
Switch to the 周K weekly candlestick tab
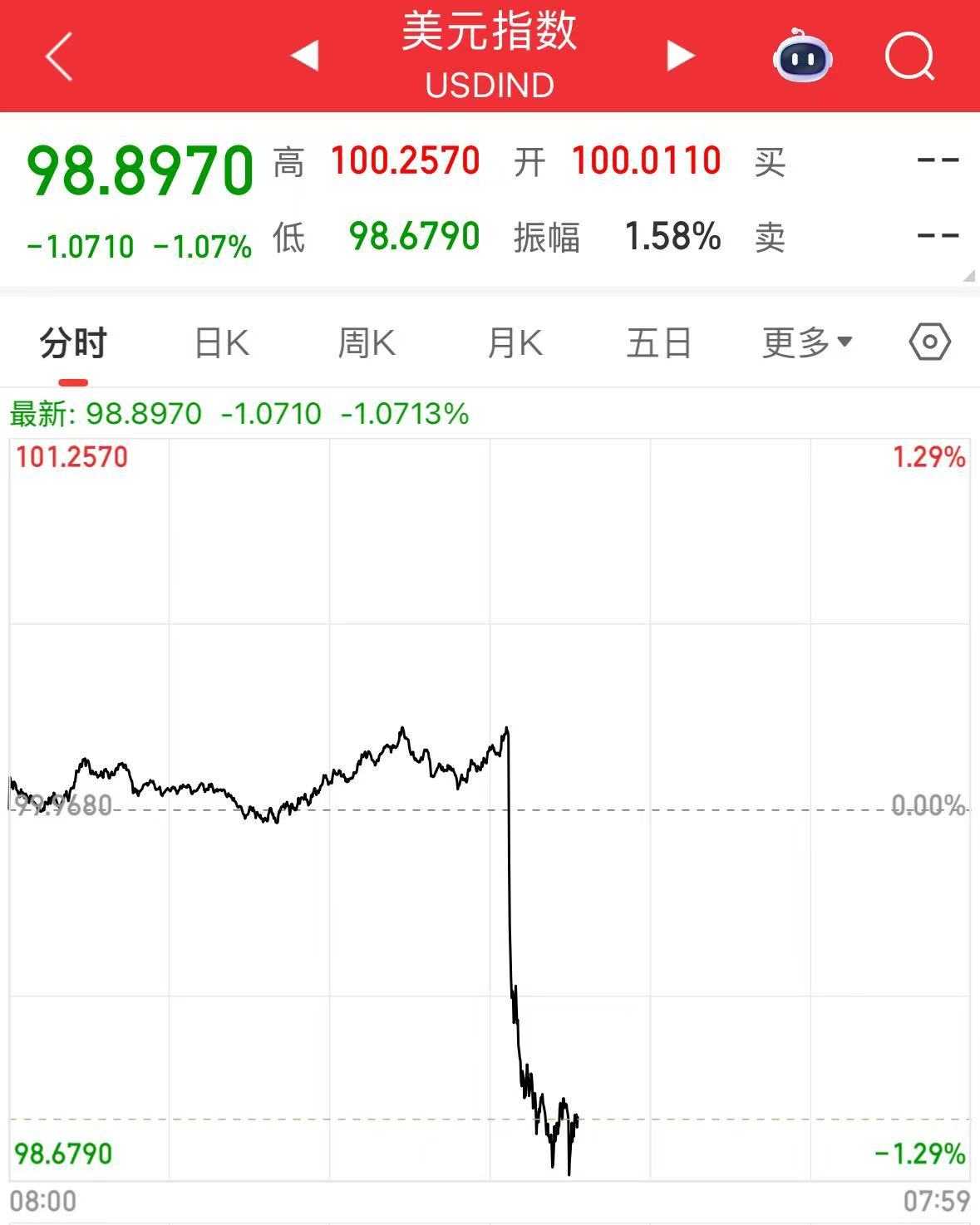366,341
